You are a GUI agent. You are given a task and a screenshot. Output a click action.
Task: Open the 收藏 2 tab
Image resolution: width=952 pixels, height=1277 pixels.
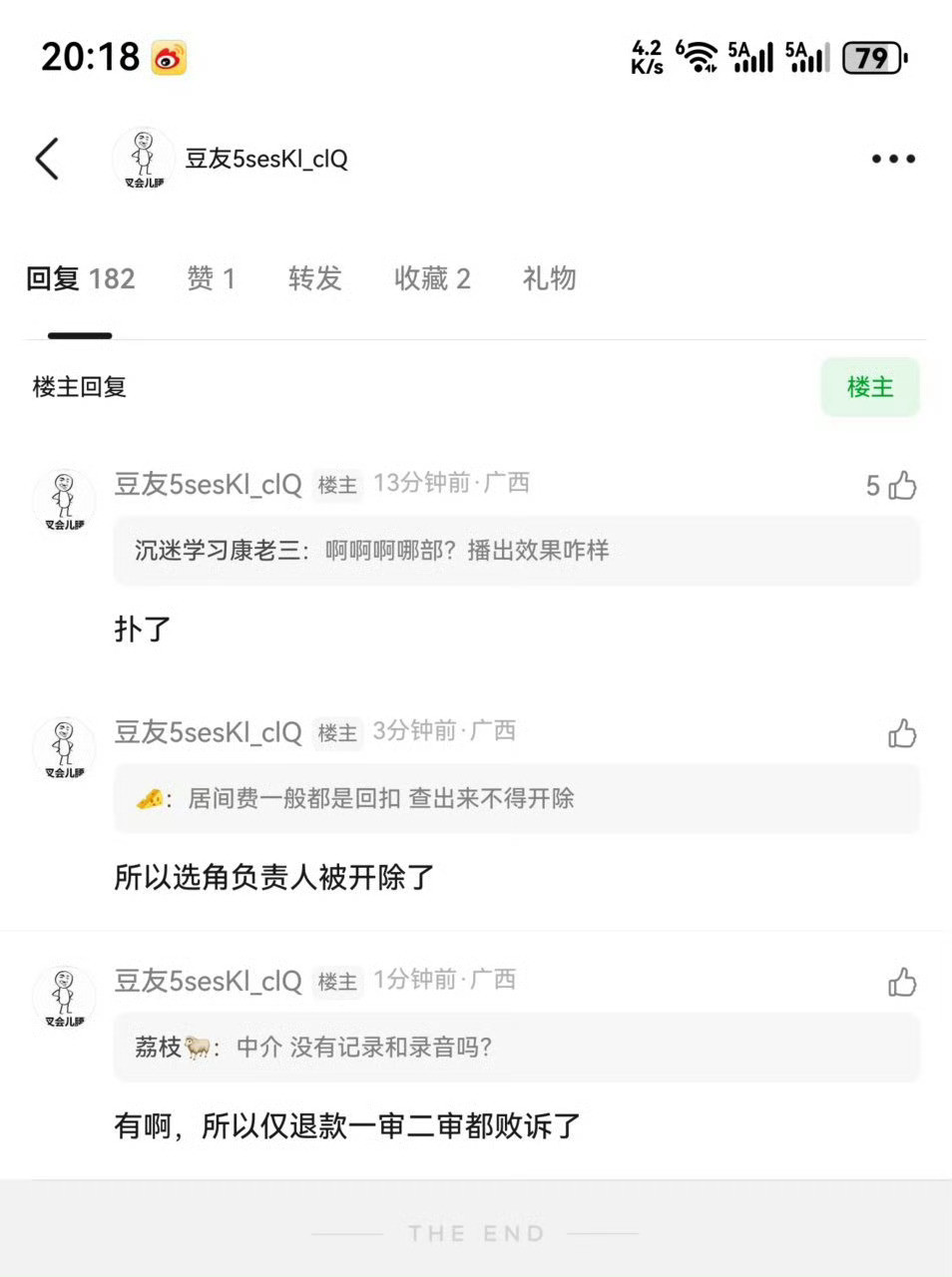coord(431,278)
